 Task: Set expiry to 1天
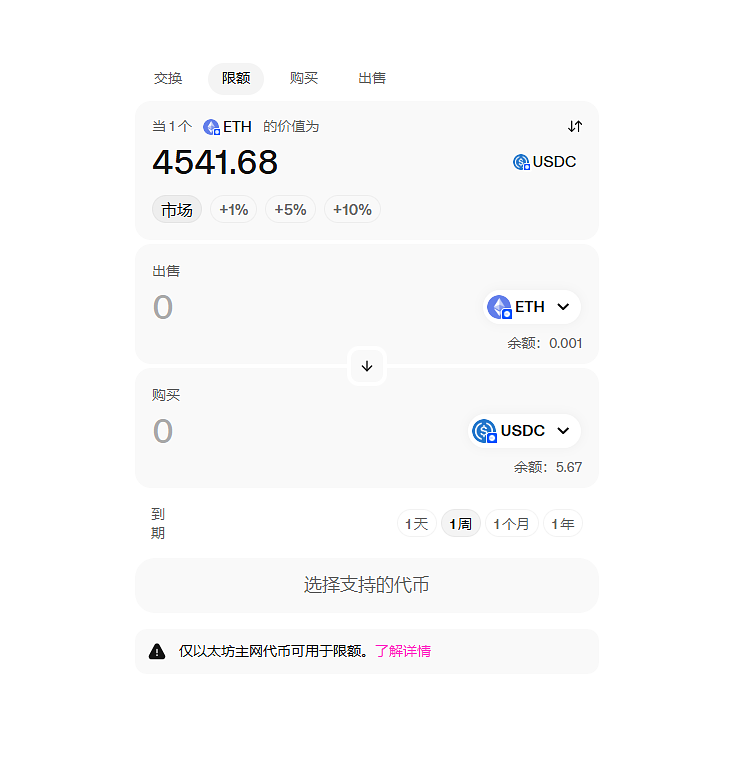coord(417,524)
